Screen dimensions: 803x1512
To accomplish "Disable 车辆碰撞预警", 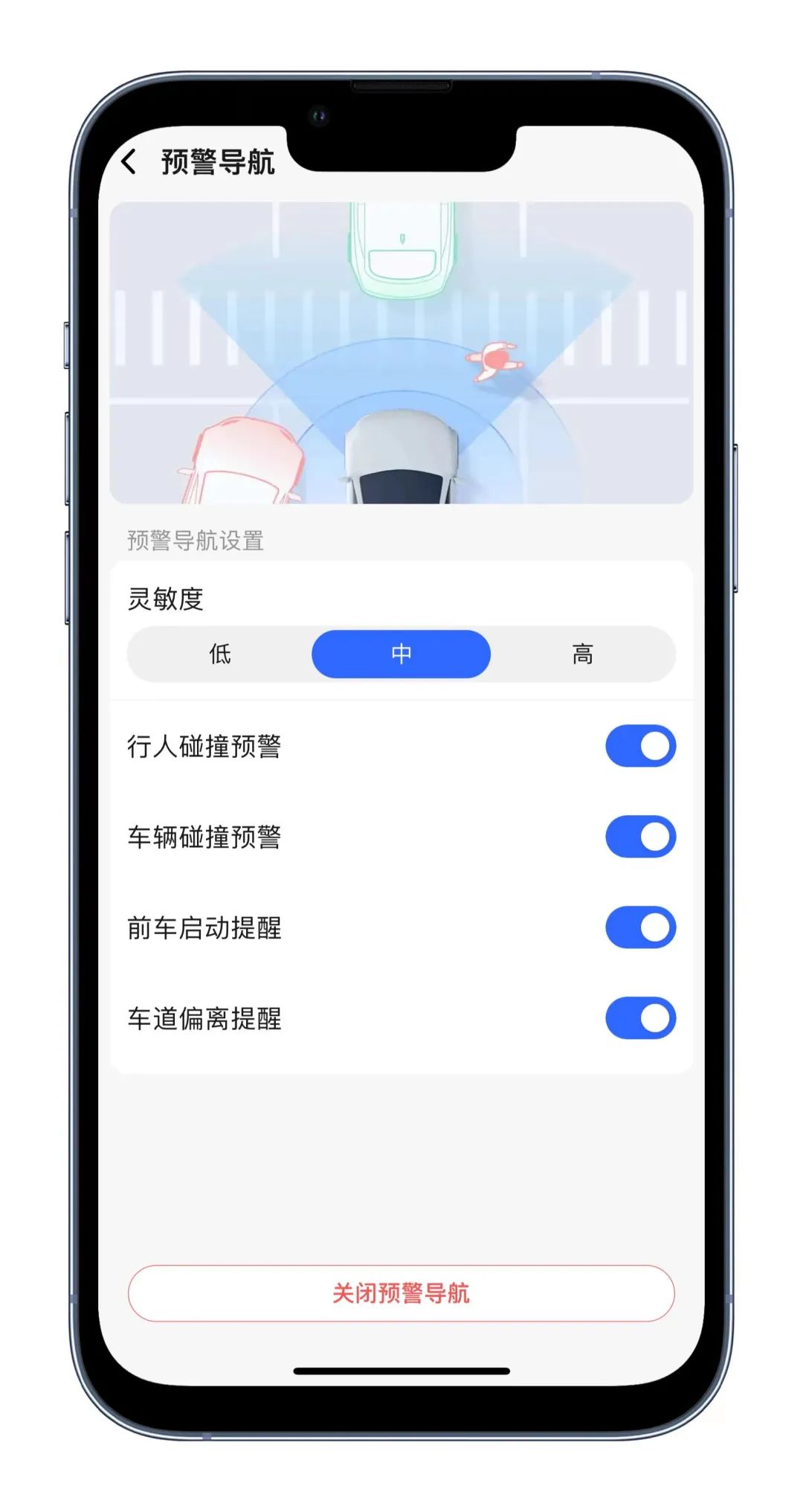I will [640, 837].
